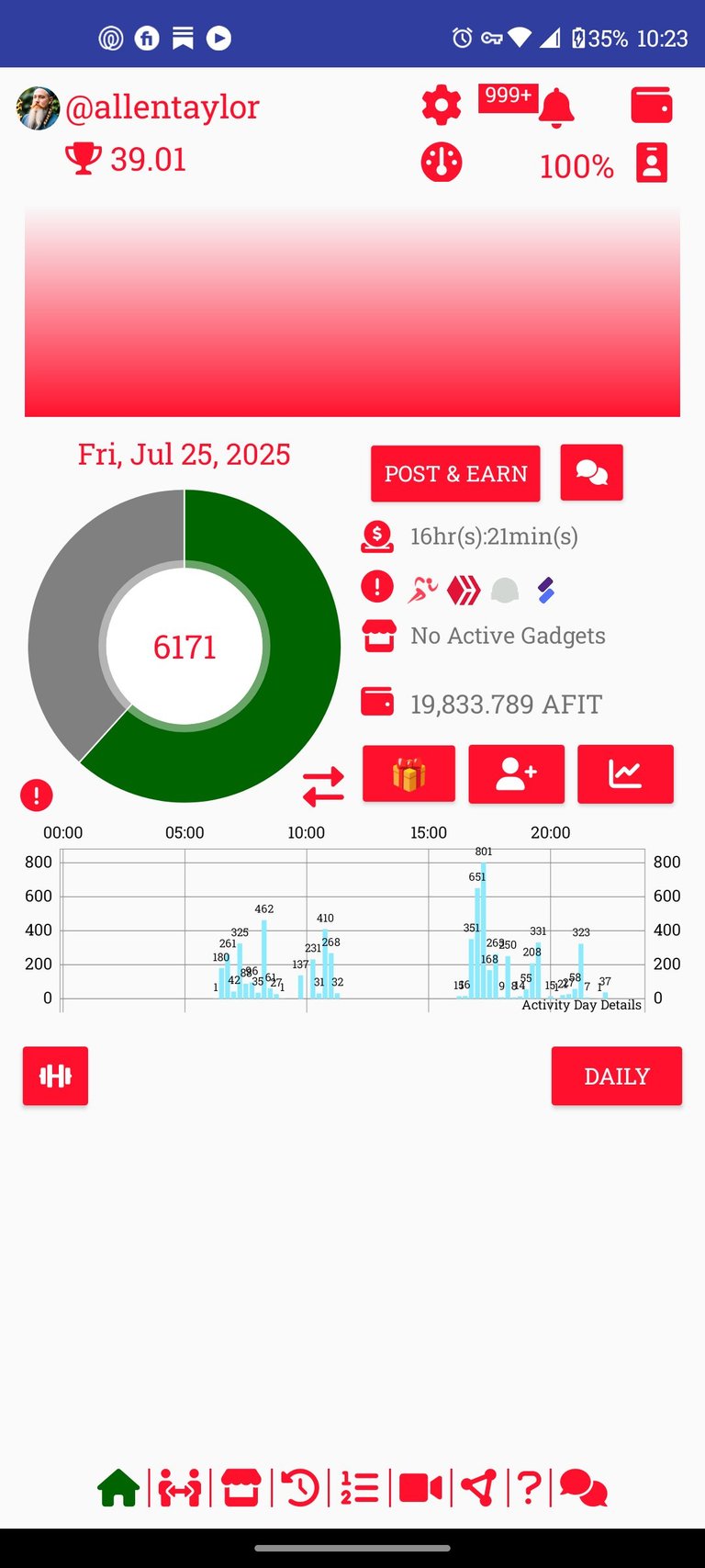
Task: Open the chat bubbles button beside POST & EARN
Action: [x=591, y=473]
